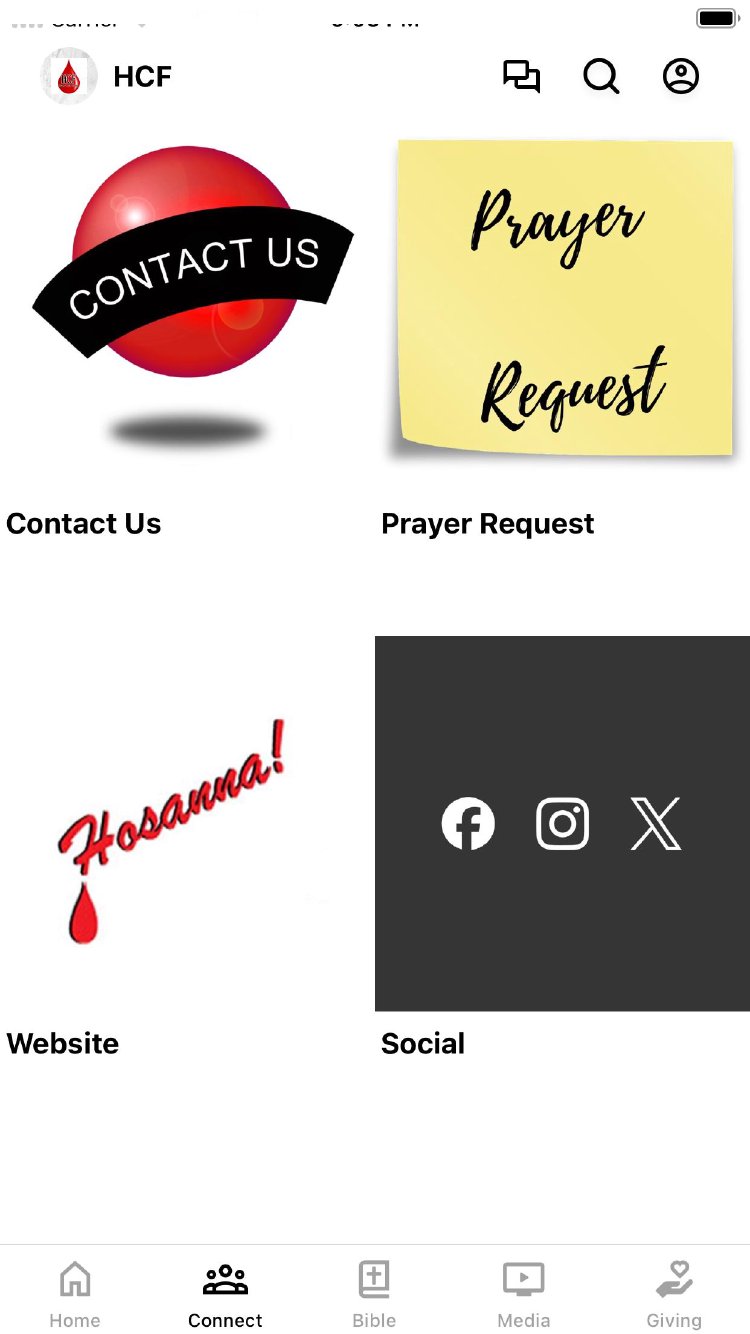The image size is (750, 1334).
Task: Open the Giving tab
Action: point(674,1293)
